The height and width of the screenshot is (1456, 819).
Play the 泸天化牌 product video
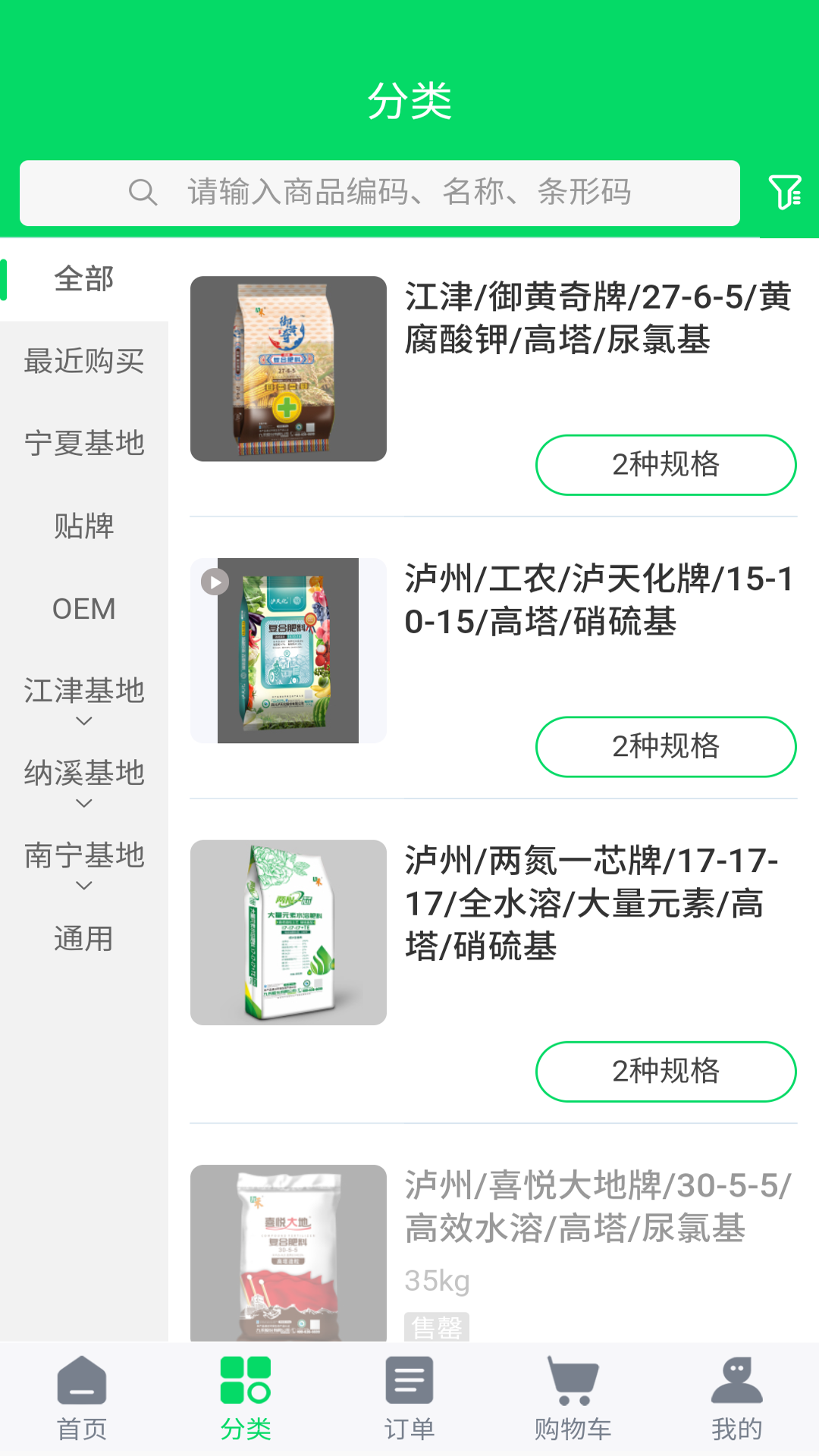pos(215,581)
